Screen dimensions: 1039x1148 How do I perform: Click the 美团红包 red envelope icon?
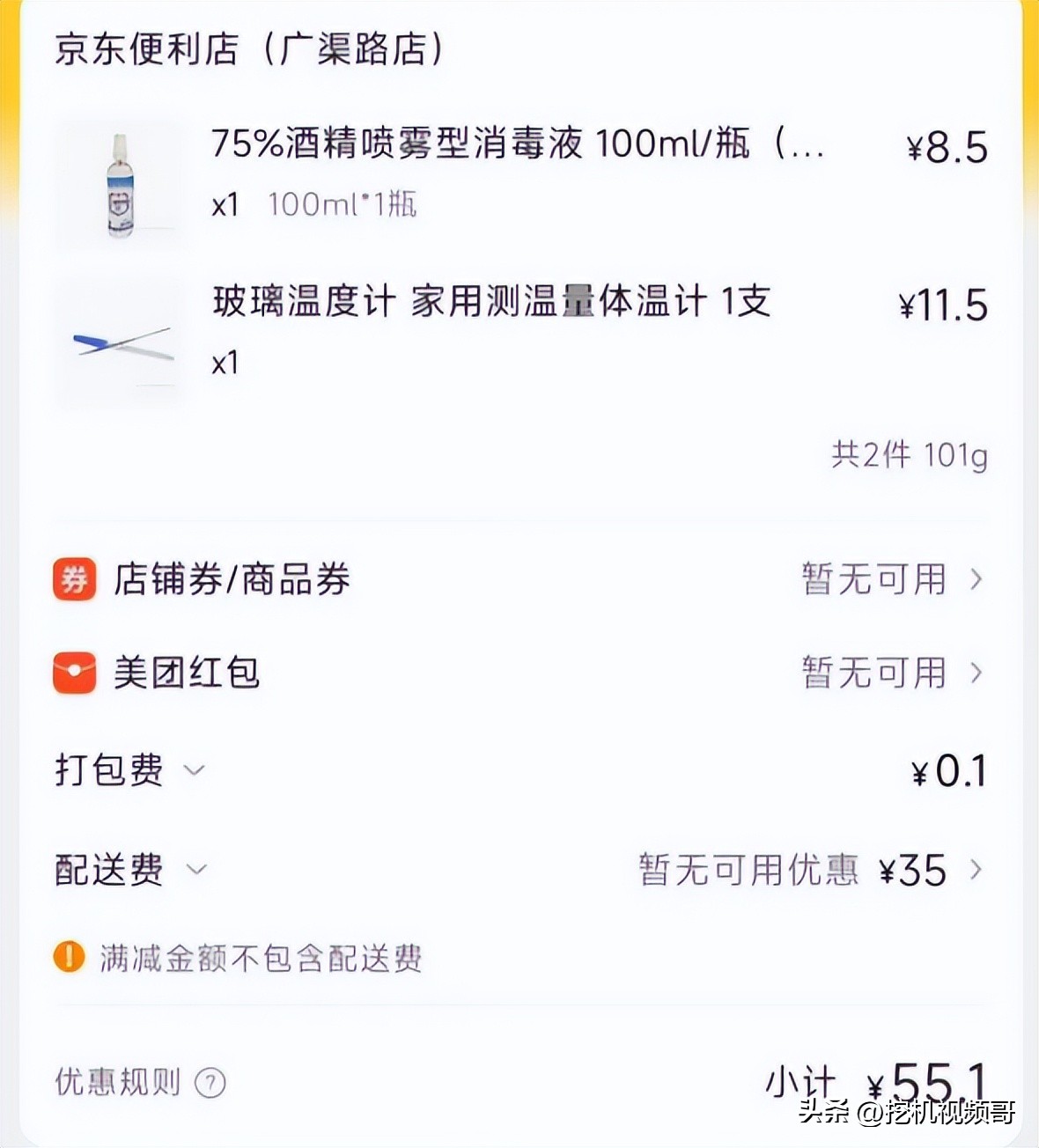tap(74, 673)
